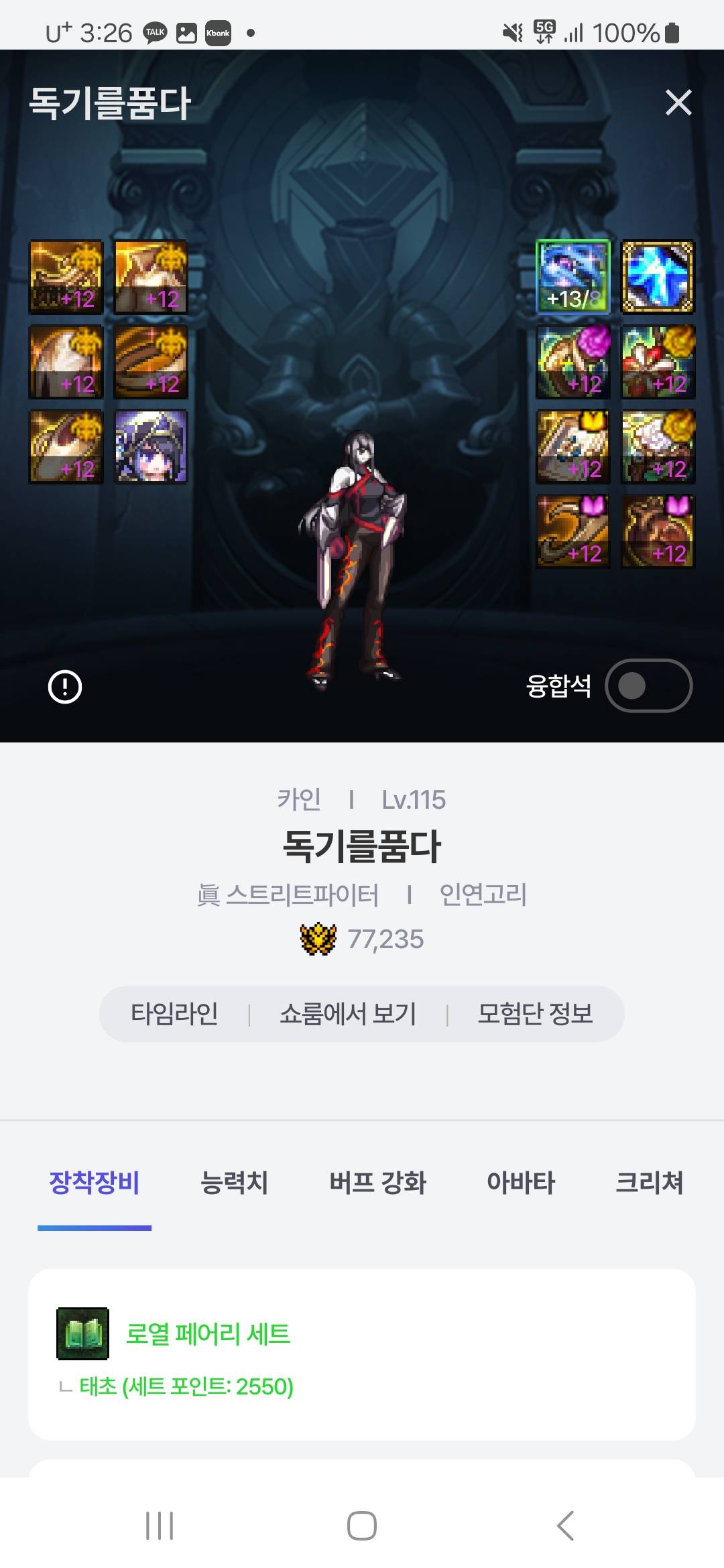Go back with the system back button
Viewport: 724px width, 1568px height.
[565, 1526]
